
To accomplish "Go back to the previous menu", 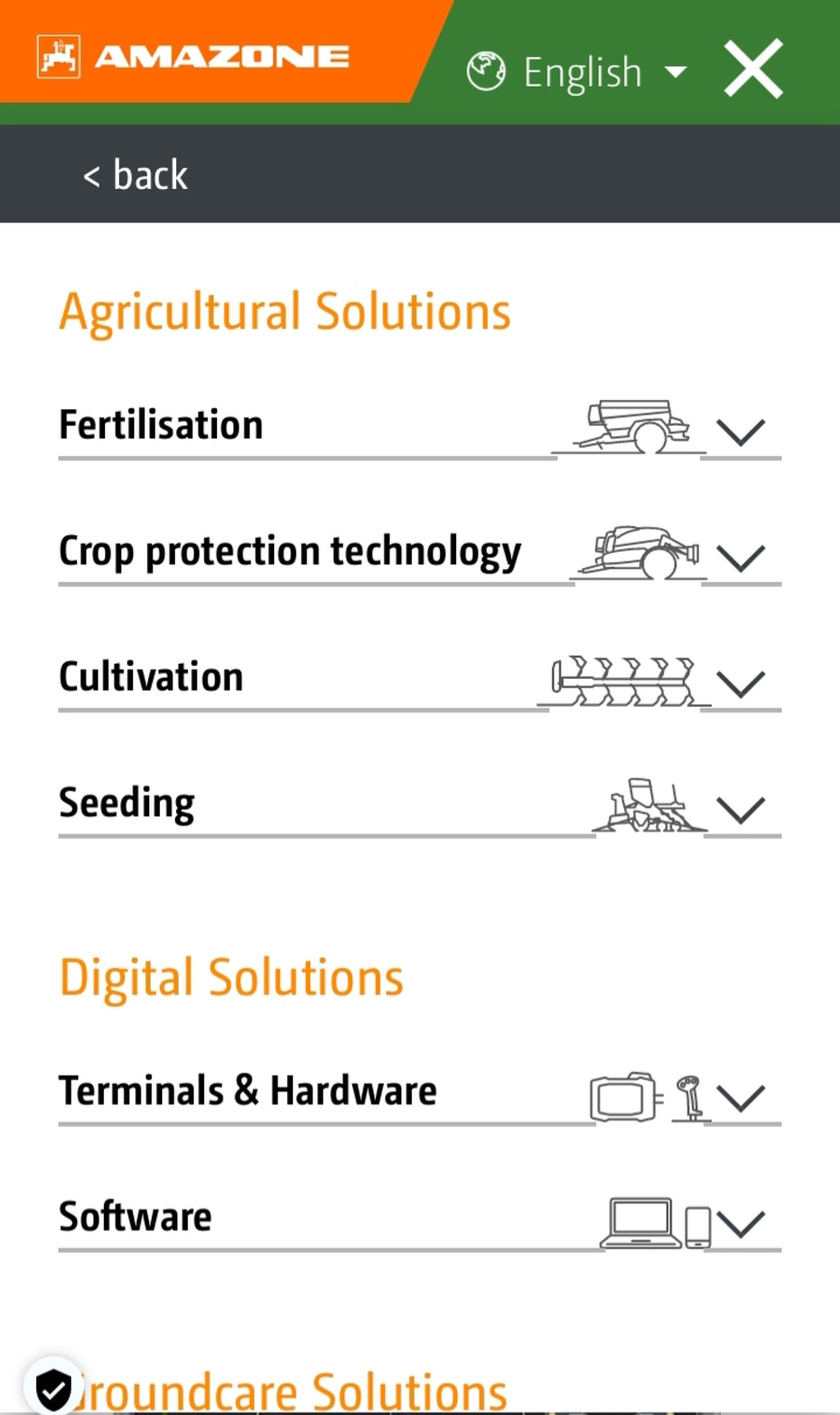I will pos(135,175).
